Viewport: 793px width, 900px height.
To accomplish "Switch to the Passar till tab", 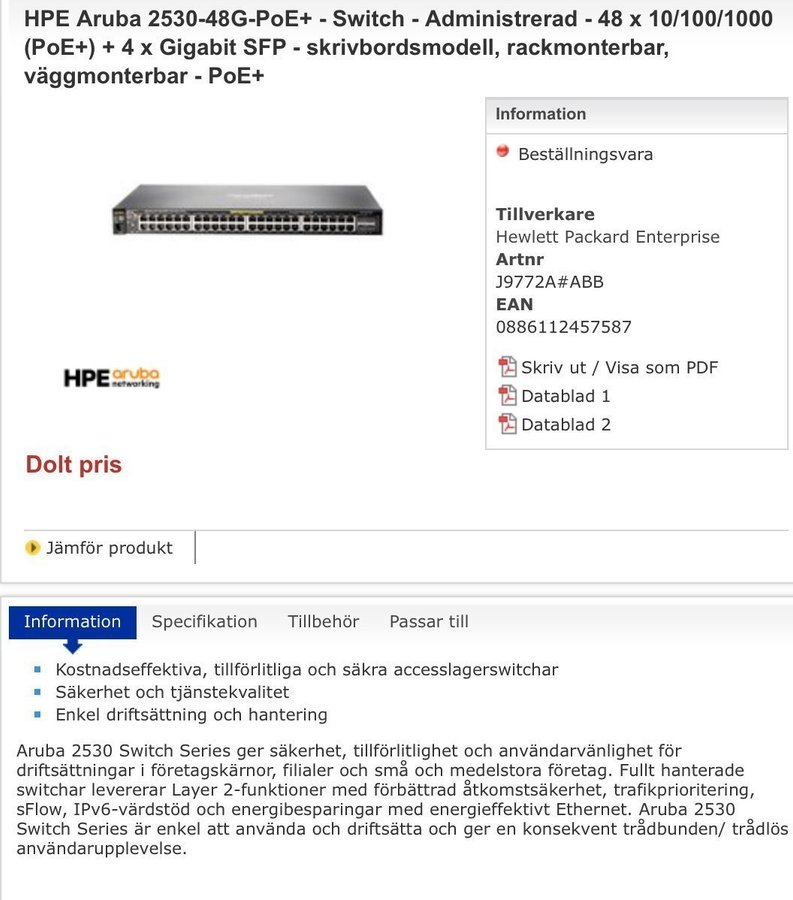I will 429,621.
